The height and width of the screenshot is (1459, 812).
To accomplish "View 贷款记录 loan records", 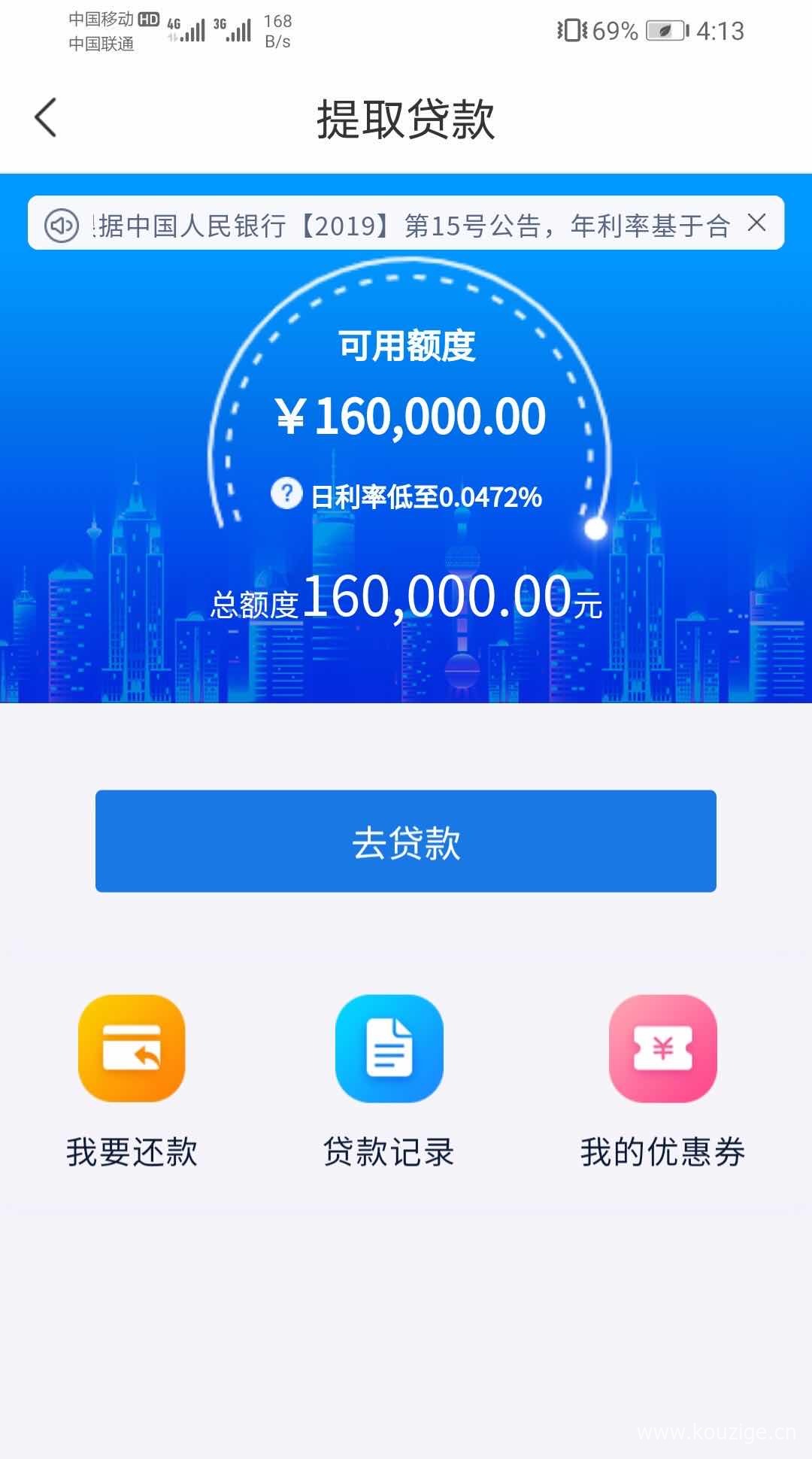I will (x=389, y=1048).
